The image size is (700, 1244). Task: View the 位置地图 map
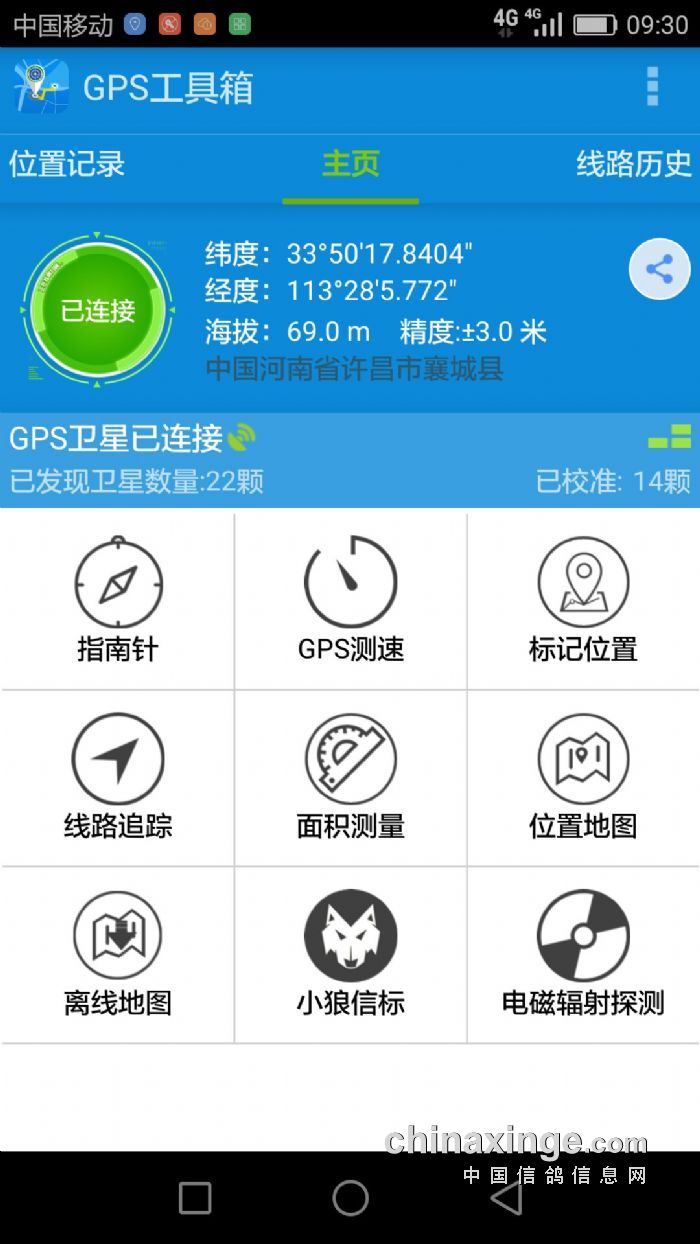(x=583, y=777)
